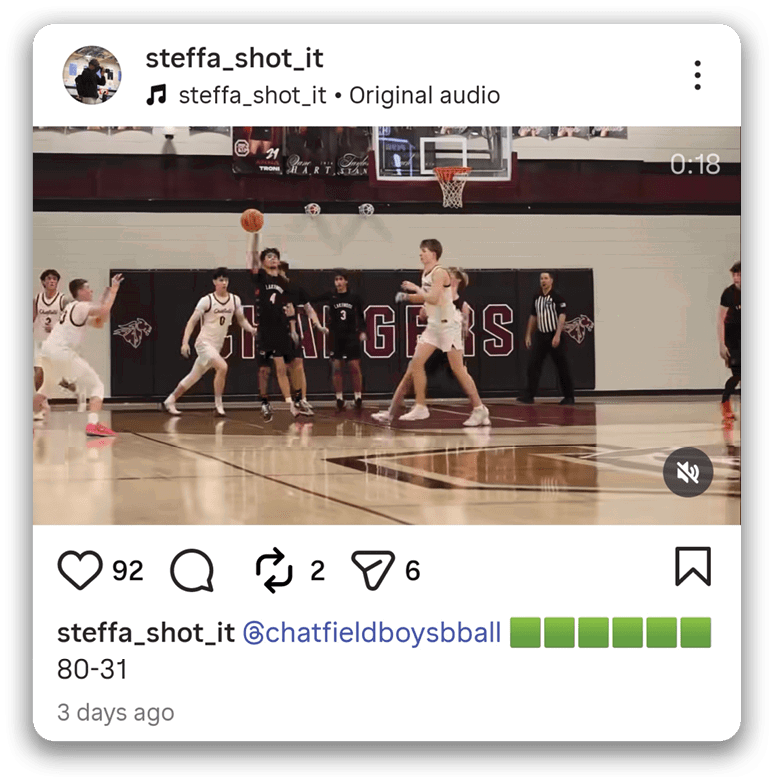
Task: Open the post's three-dot overflow menu
Action: [697, 75]
